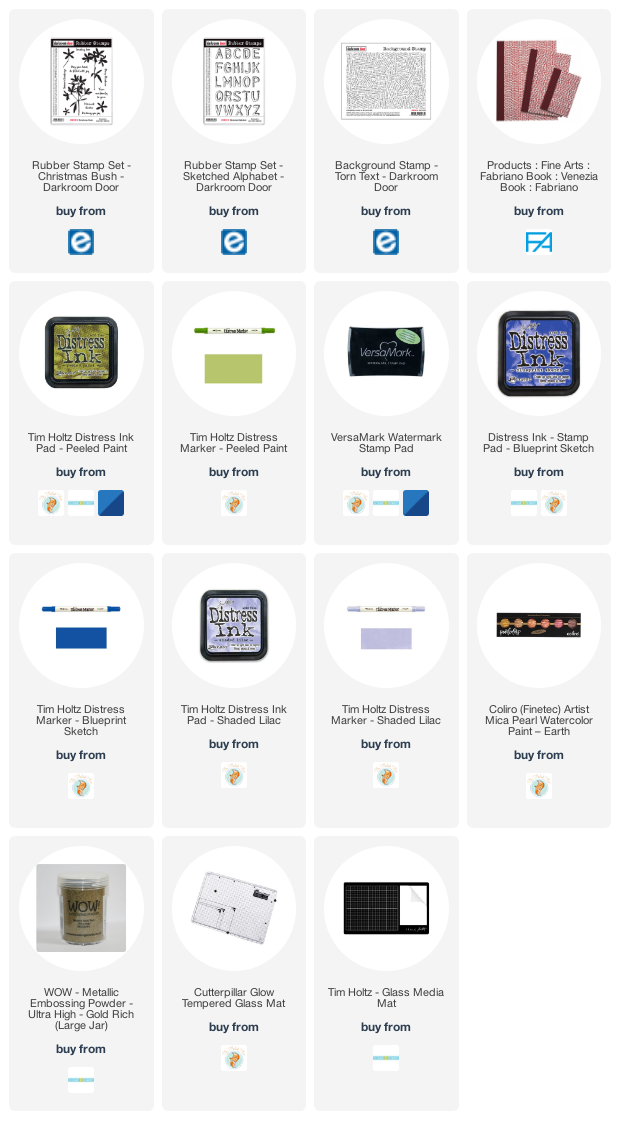Viewport: 620px width, 1131px height.
Task: Tap the store icon under Shaded Lilac Distress Marker
Action: coord(386,775)
